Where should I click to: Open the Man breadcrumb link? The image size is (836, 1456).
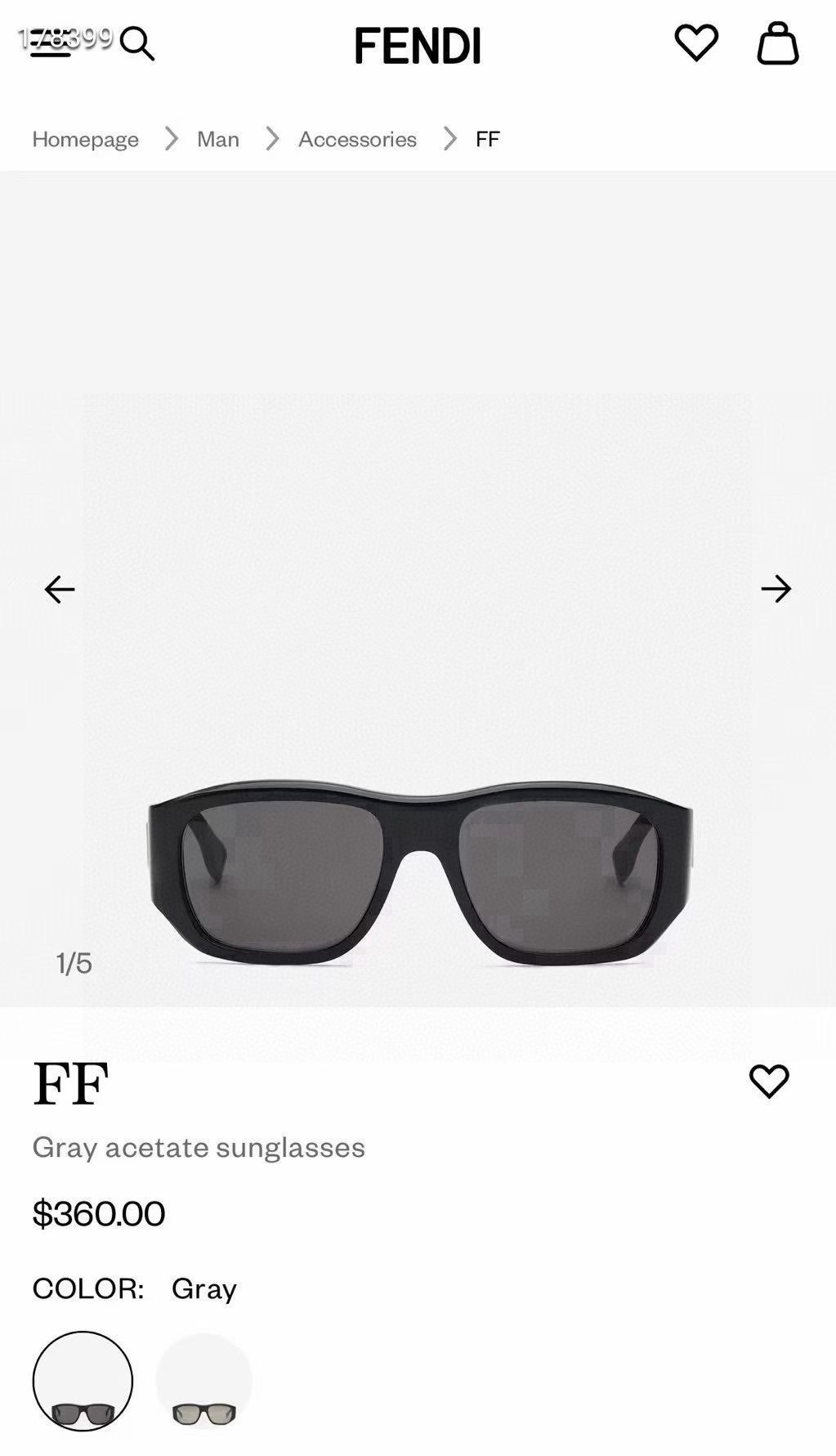[x=217, y=139]
